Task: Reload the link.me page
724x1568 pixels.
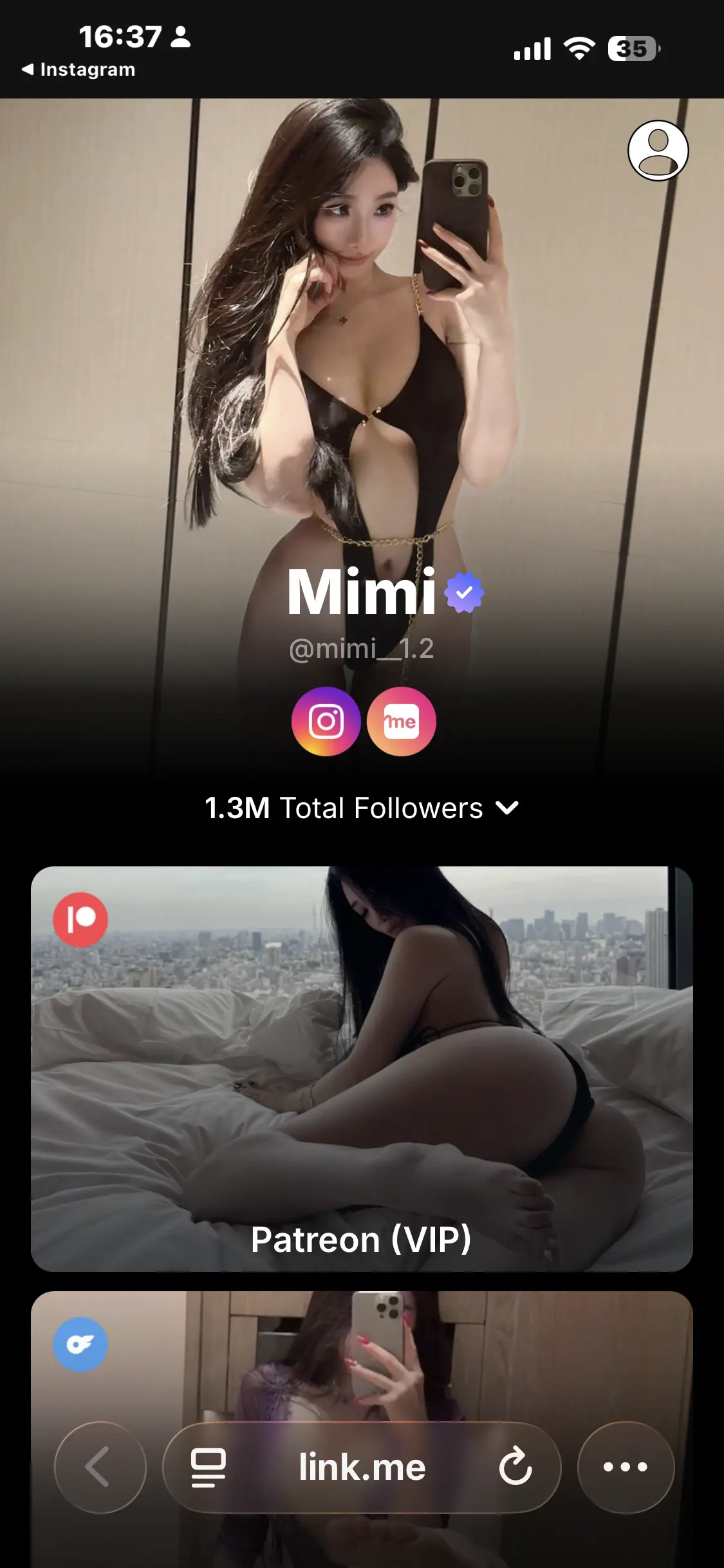Action: (x=515, y=1467)
